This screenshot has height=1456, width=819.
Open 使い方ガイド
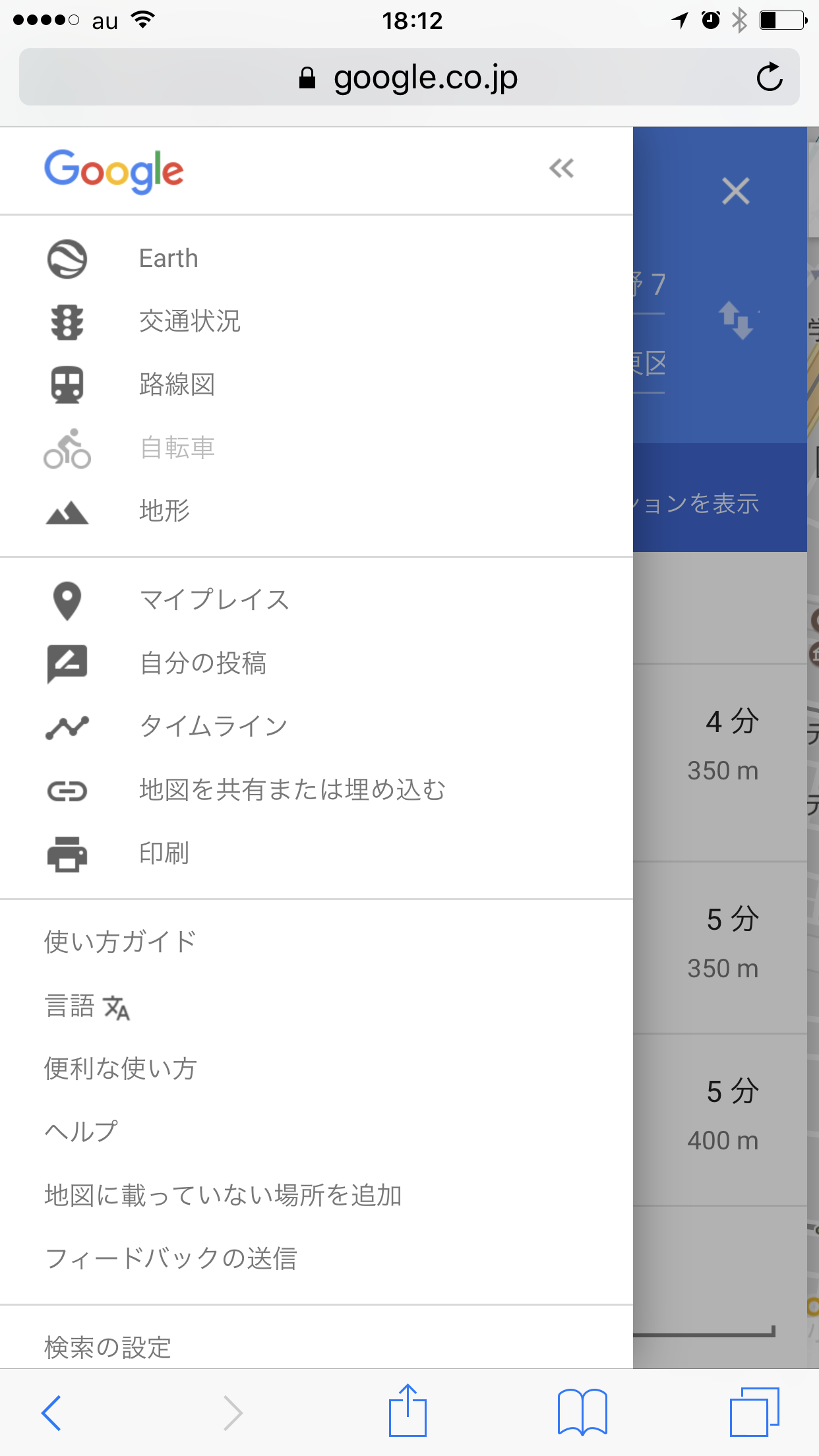[x=121, y=942]
